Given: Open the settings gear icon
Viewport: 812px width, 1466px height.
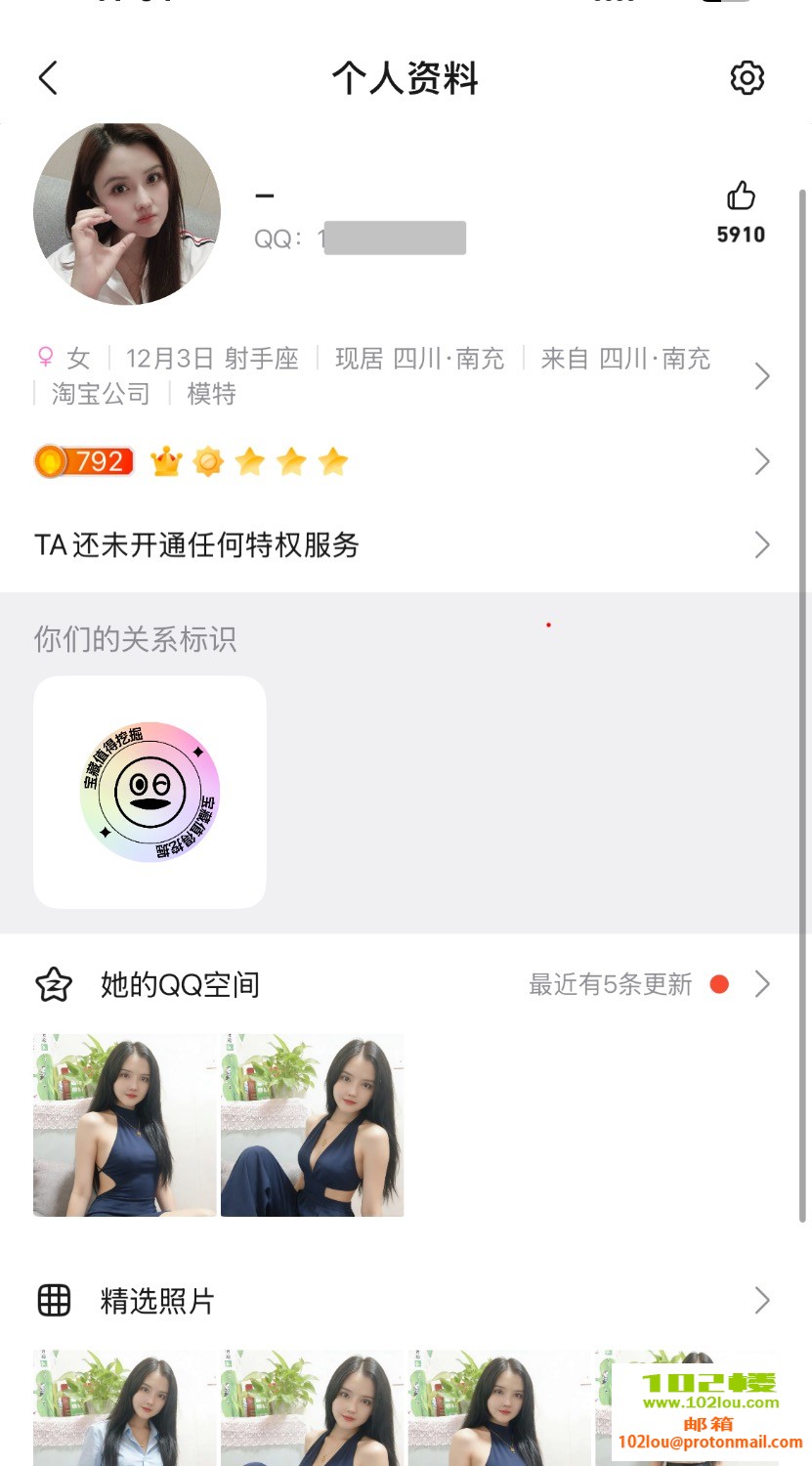Looking at the screenshot, I should tap(747, 78).
